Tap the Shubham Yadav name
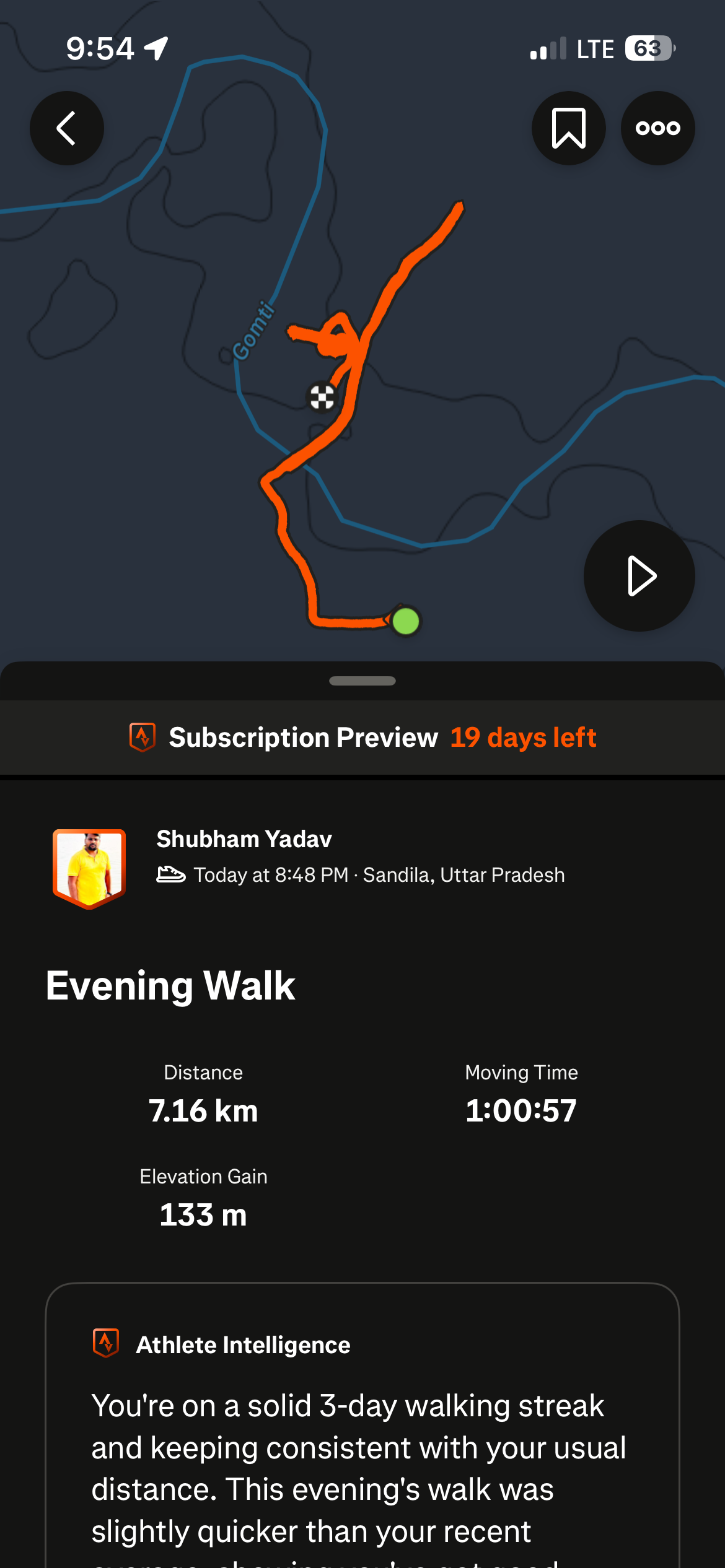Viewport: 725px width, 1568px height. pyautogui.click(x=244, y=839)
